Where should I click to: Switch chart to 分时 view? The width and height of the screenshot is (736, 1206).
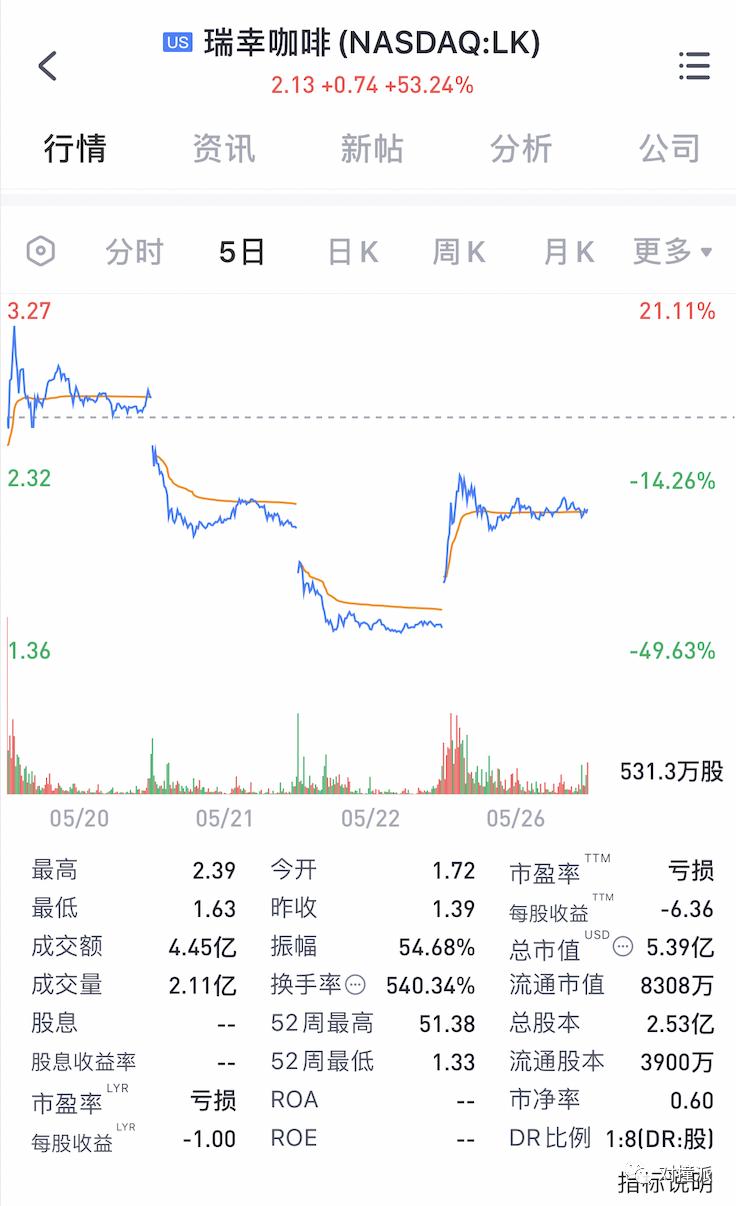[x=134, y=252]
